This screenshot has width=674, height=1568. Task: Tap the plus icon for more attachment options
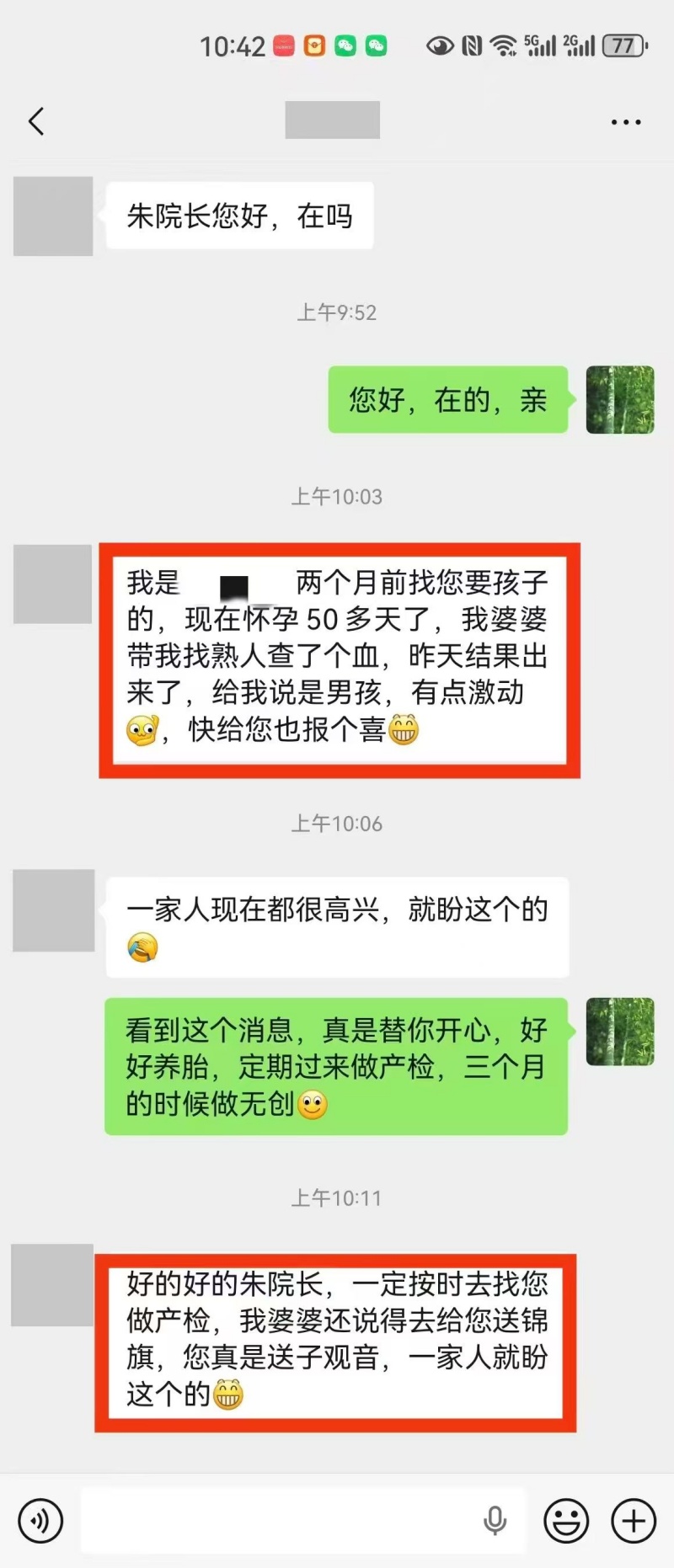pyautogui.click(x=631, y=1521)
